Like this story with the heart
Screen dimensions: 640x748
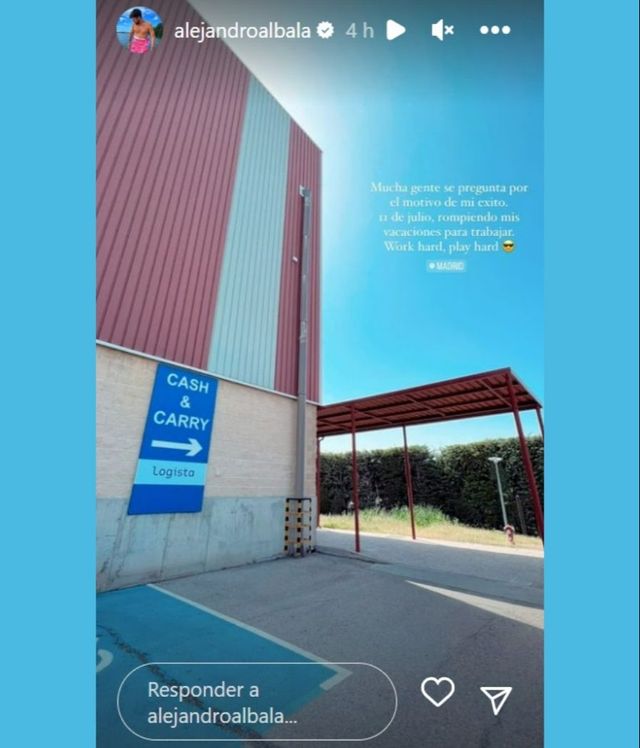437,692
